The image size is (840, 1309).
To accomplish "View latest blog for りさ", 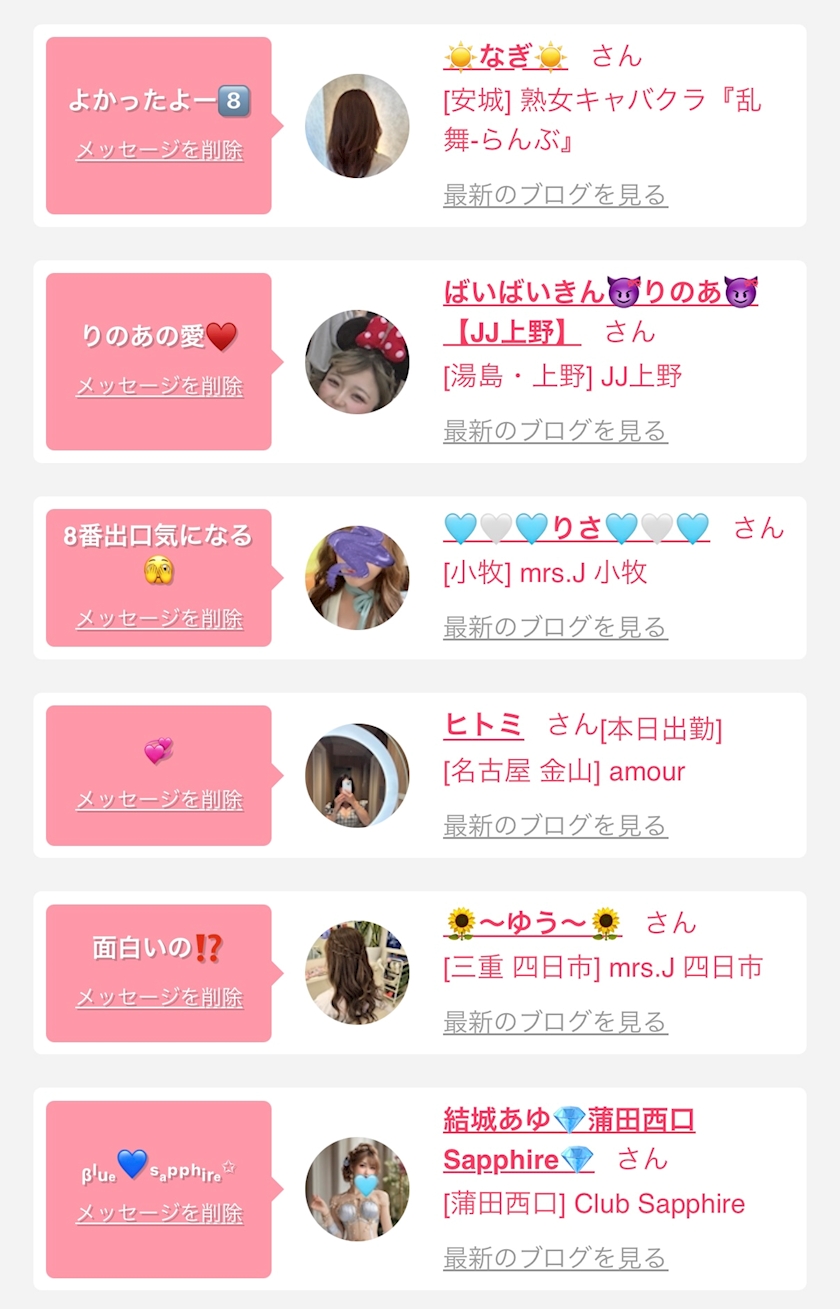I will tap(555, 627).
